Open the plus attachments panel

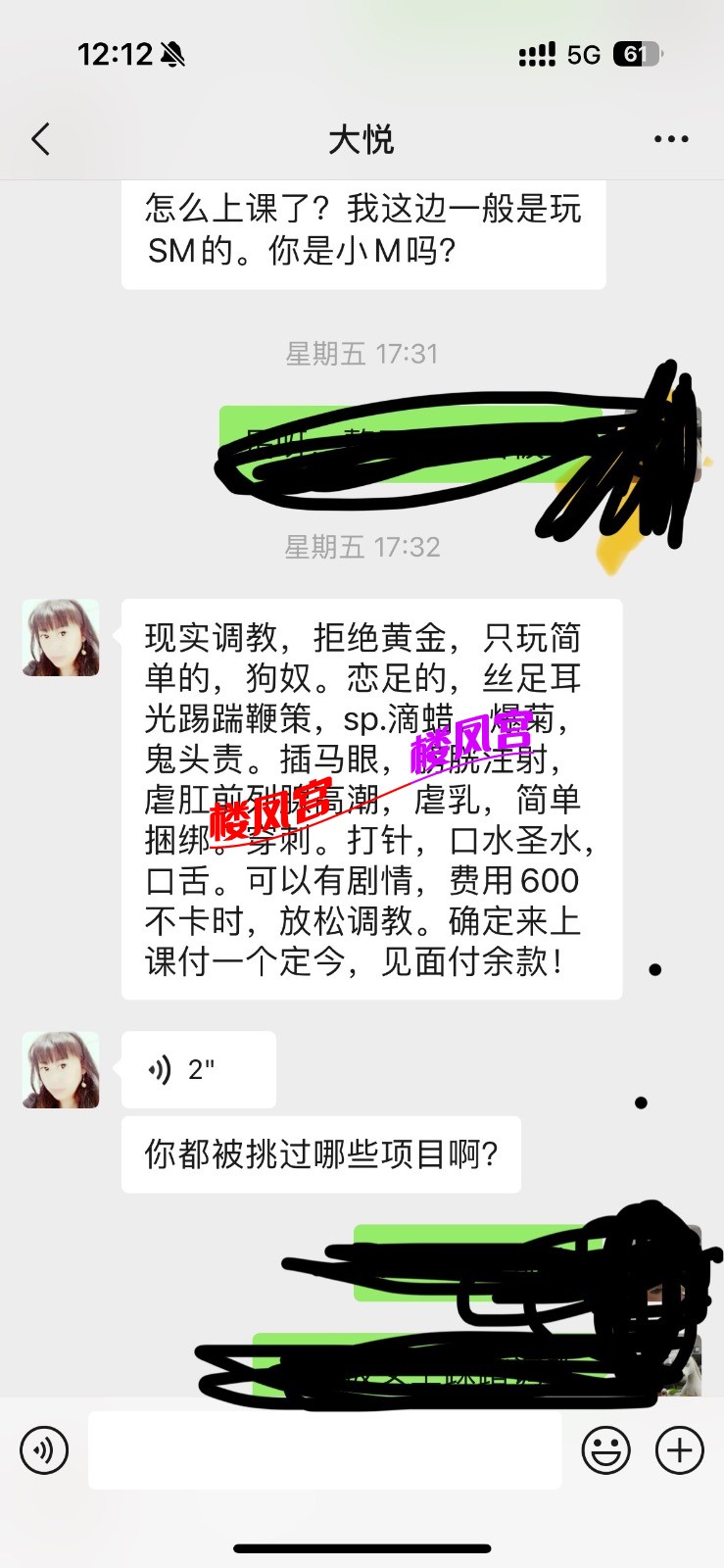pyautogui.click(x=680, y=1450)
